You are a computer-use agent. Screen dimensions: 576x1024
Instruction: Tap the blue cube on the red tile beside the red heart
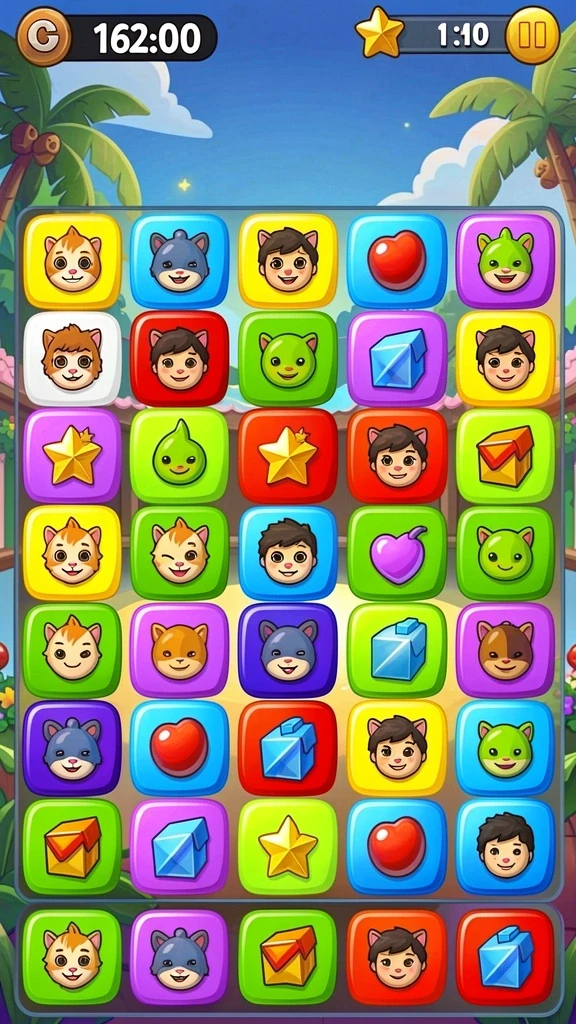287,748
